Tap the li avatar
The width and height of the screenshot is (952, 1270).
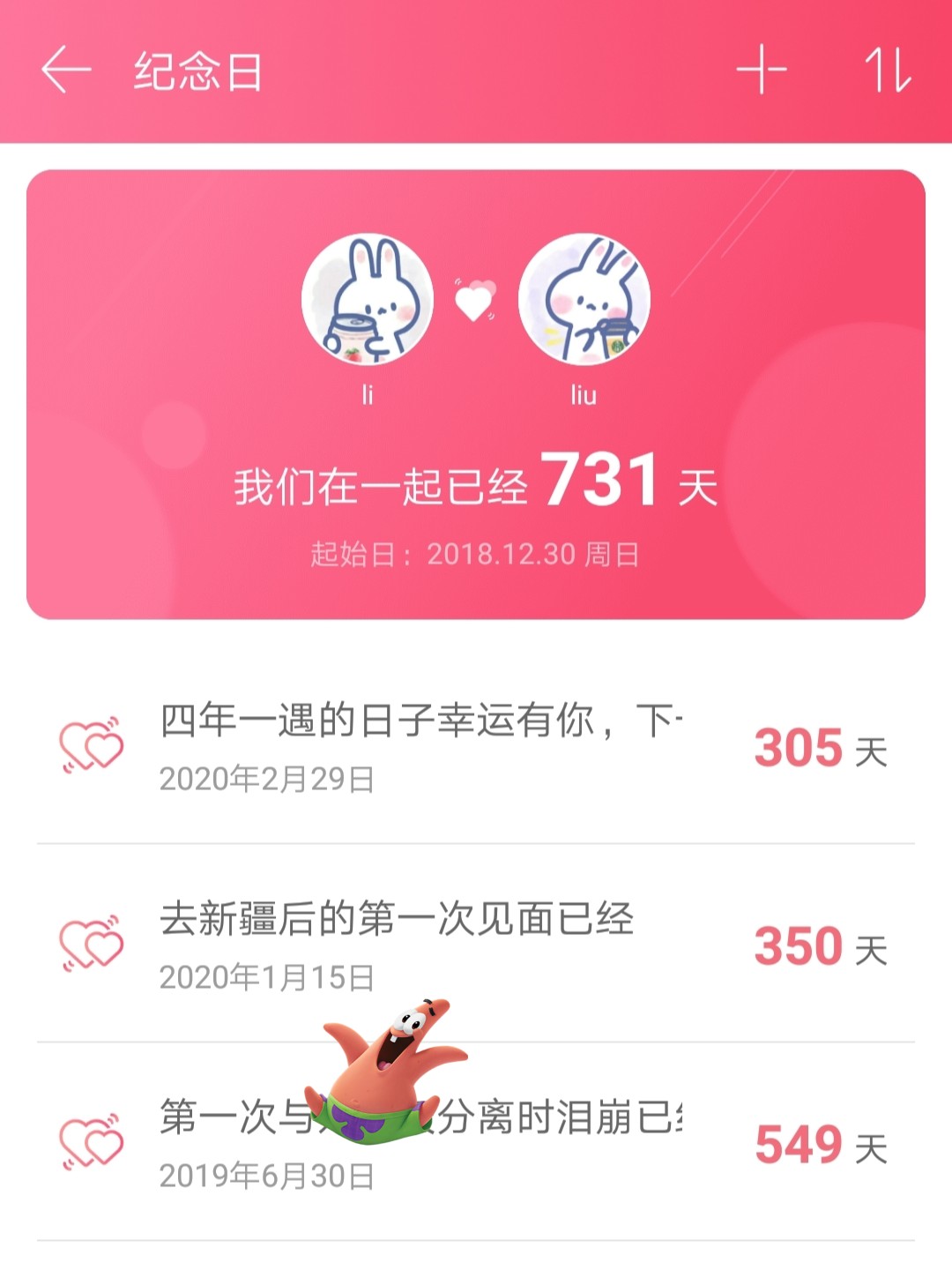coord(368,300)
